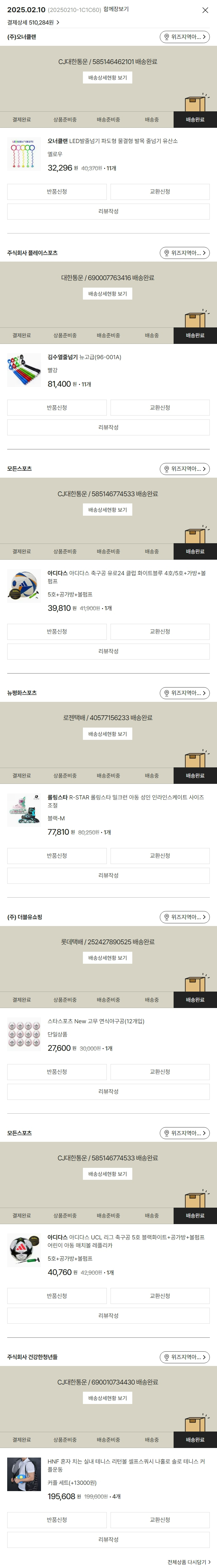The height and width of the screenshot is (1568, 217).
Task: View 배송상세현황 for 대한통운 690007763416
Action: click(108, 294)
